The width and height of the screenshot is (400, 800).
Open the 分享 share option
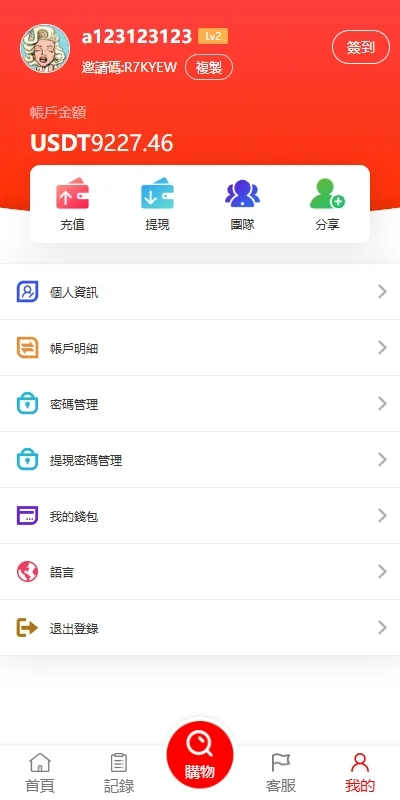click(327, 204)
